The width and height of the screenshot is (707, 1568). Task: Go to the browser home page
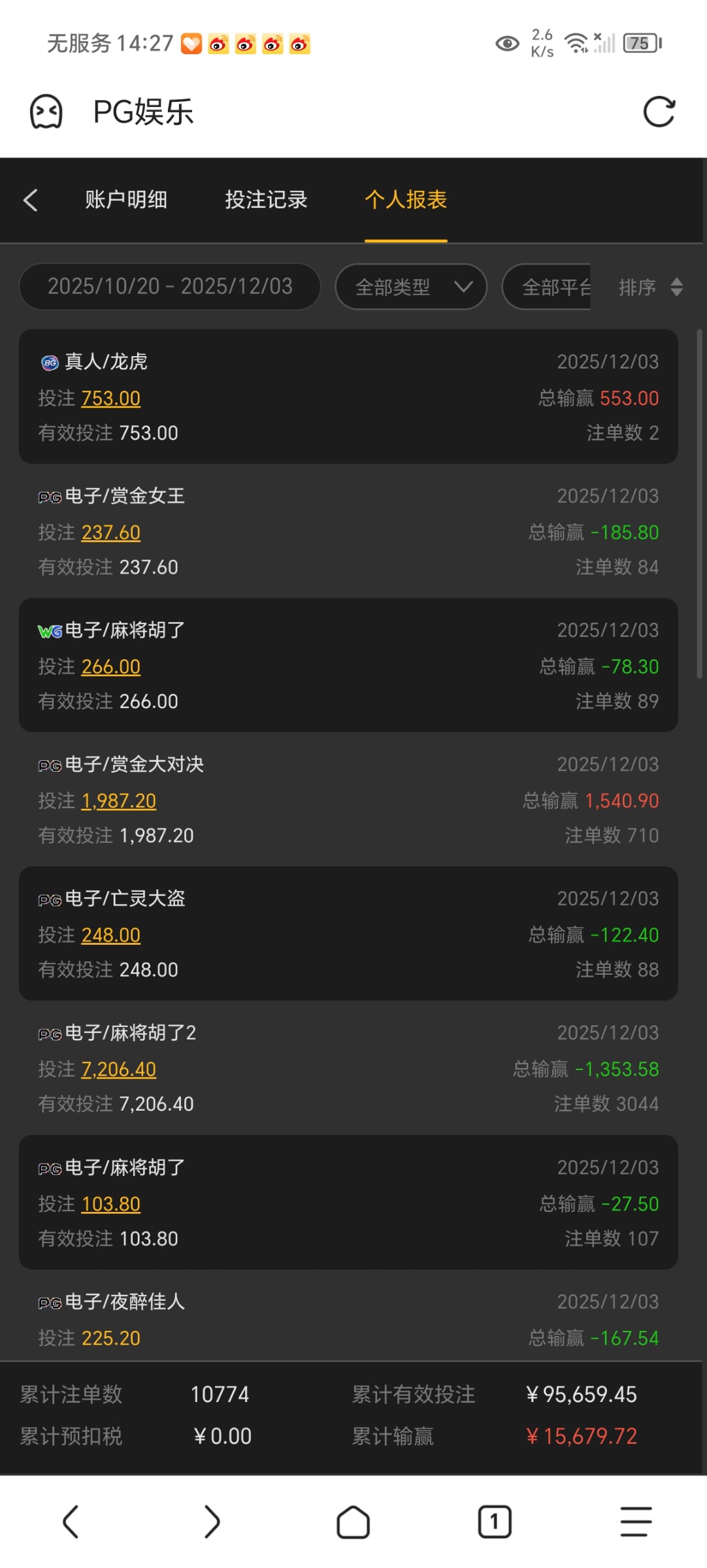pyautogui.click(x=353, y=1522)
